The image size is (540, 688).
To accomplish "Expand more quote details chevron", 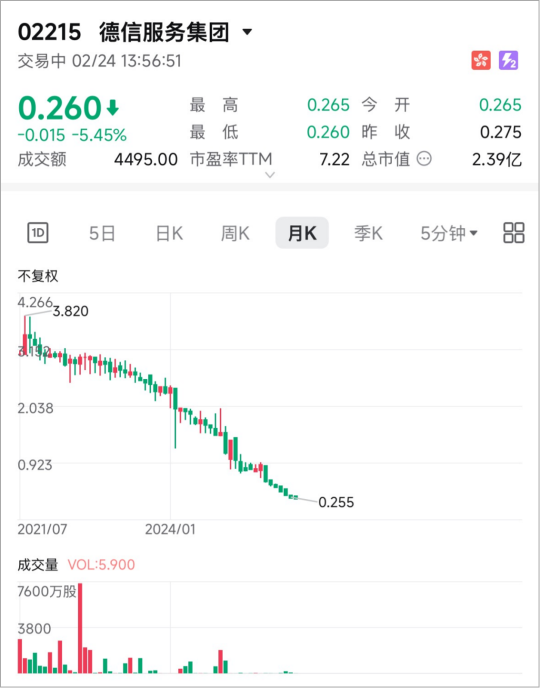I will click(x=270, y=175).
